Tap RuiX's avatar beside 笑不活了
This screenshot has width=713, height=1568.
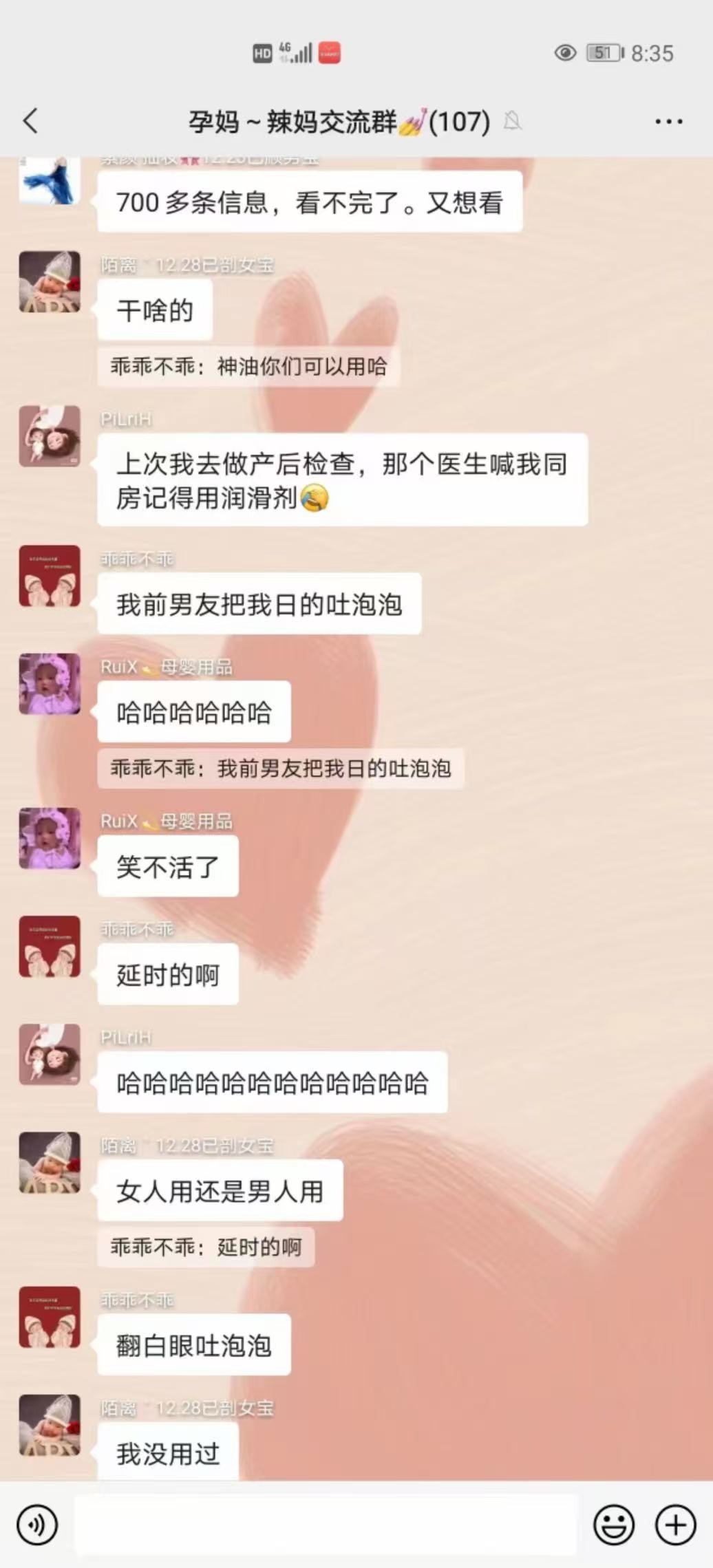50,838
